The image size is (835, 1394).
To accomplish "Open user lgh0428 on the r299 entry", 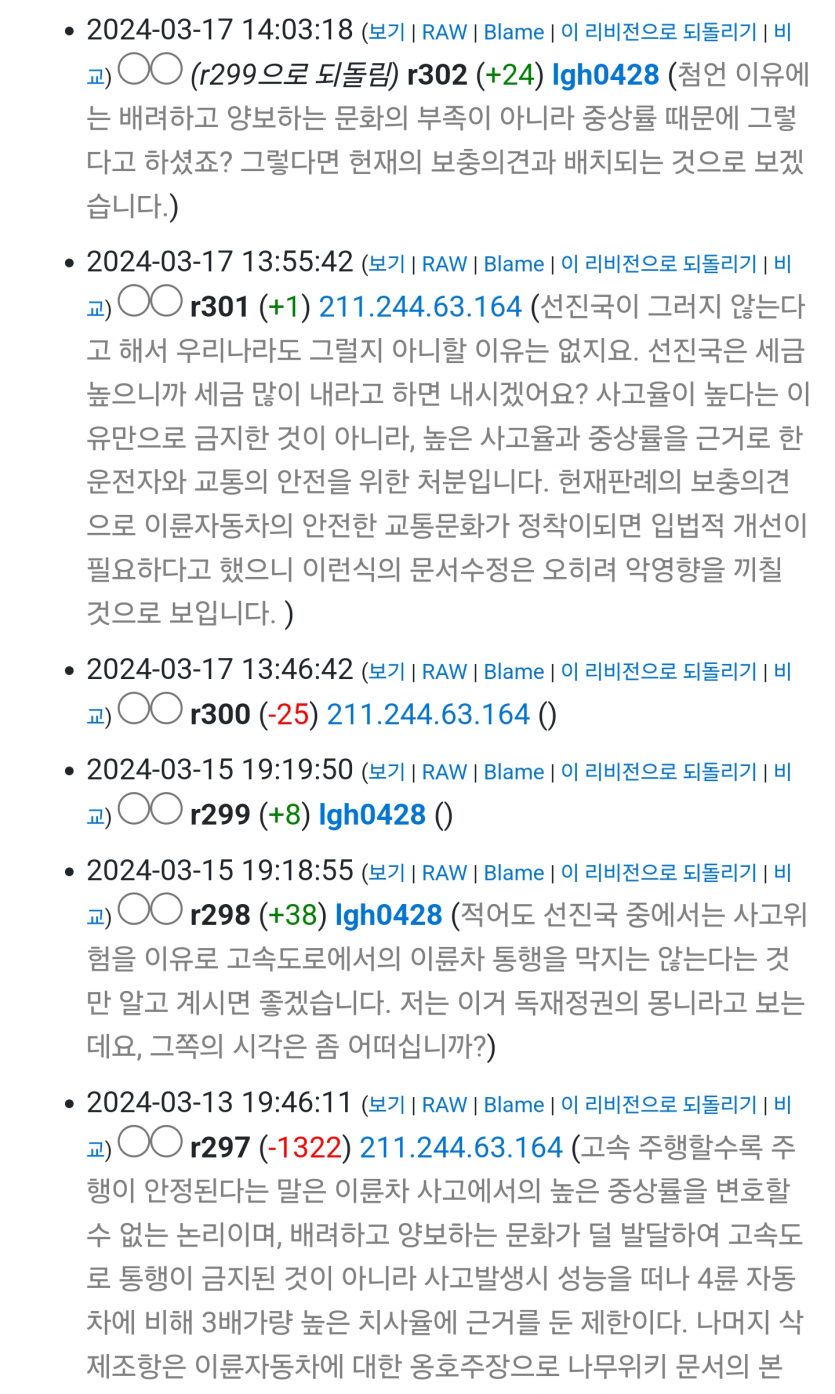I will click(x=372, y=815).
